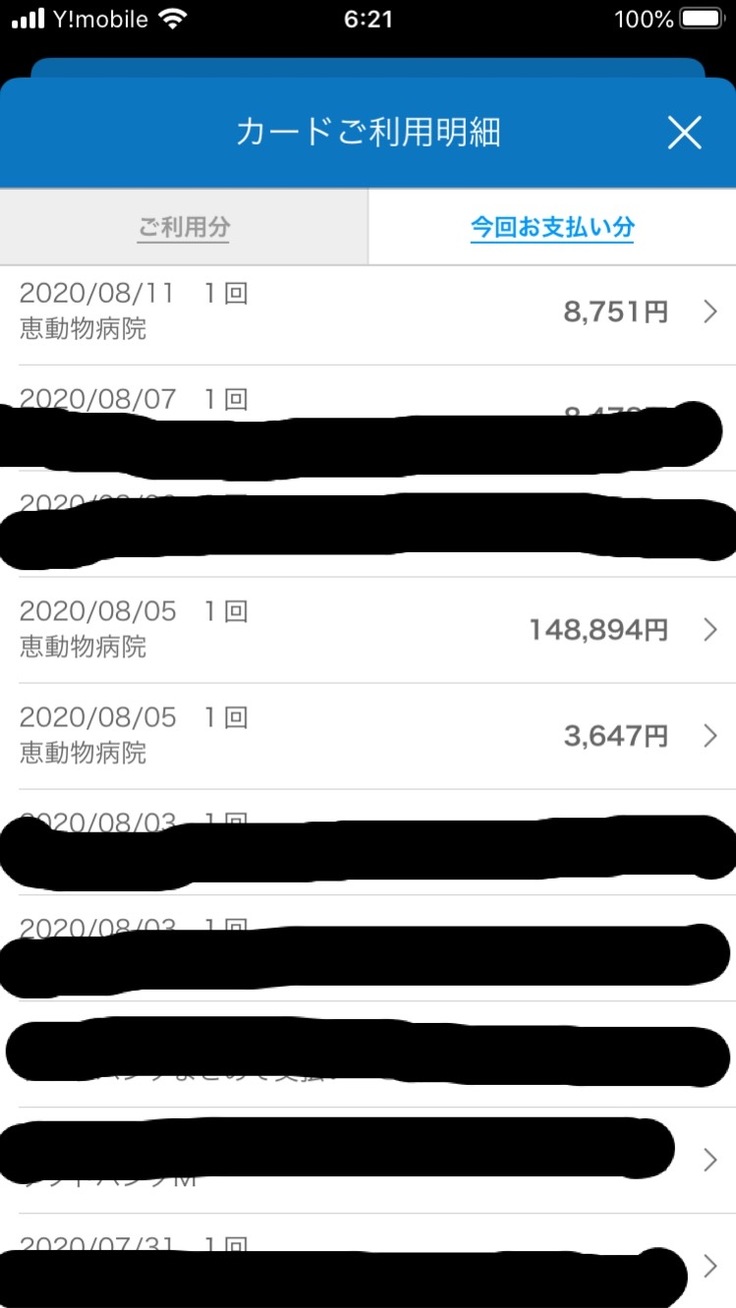Switch to the ご利用分 tab
The width and height of the screenshot is (736, 1308).
click(184, 227)
